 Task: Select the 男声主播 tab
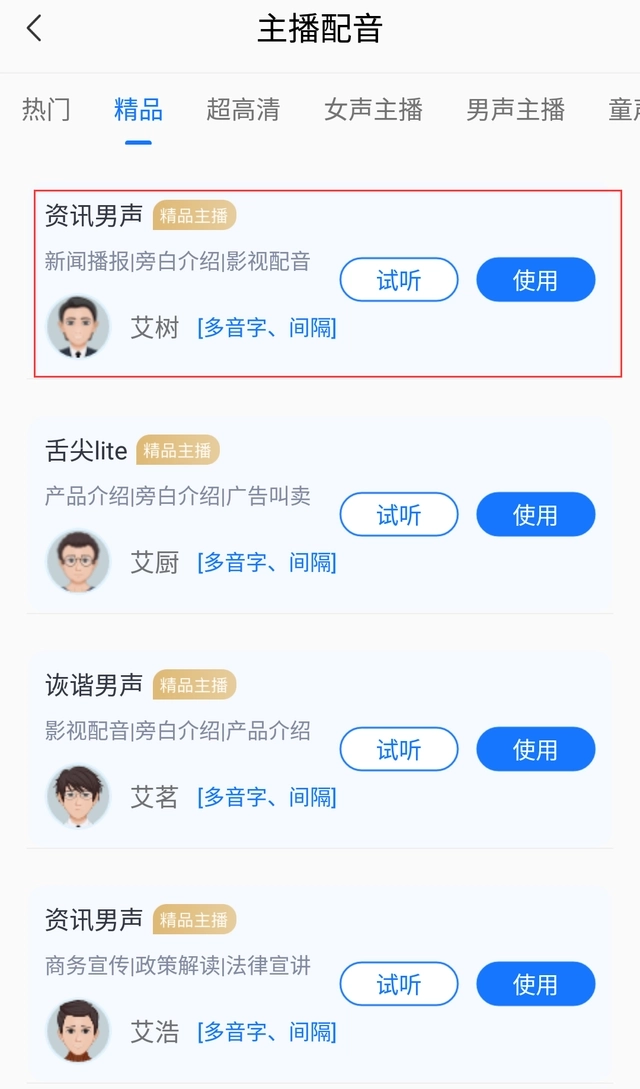pos(515,109)
